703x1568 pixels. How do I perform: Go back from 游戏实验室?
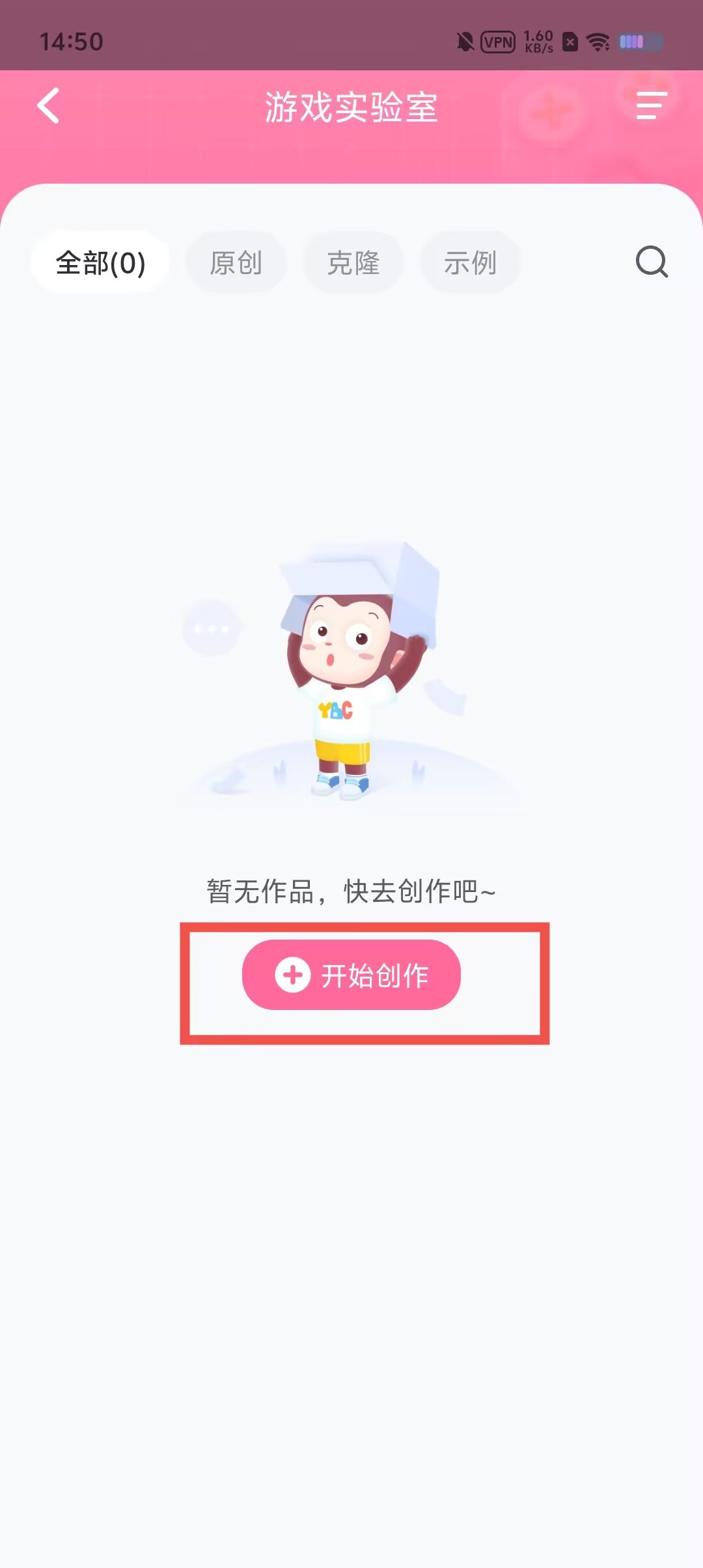[x=49, y=105]
